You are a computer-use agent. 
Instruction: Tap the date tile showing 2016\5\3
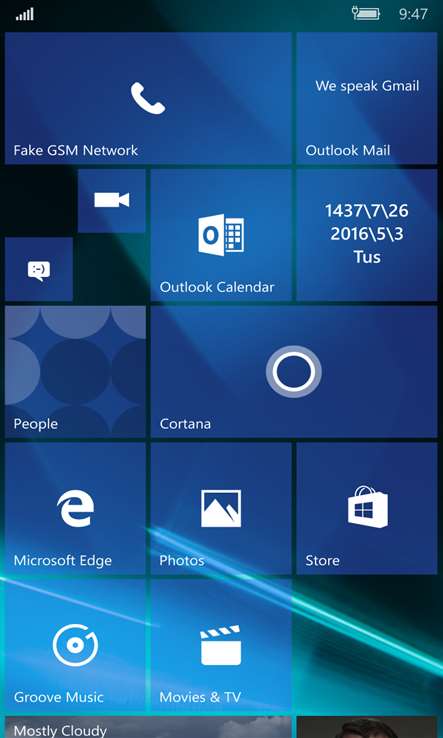[x=367, y=235]
